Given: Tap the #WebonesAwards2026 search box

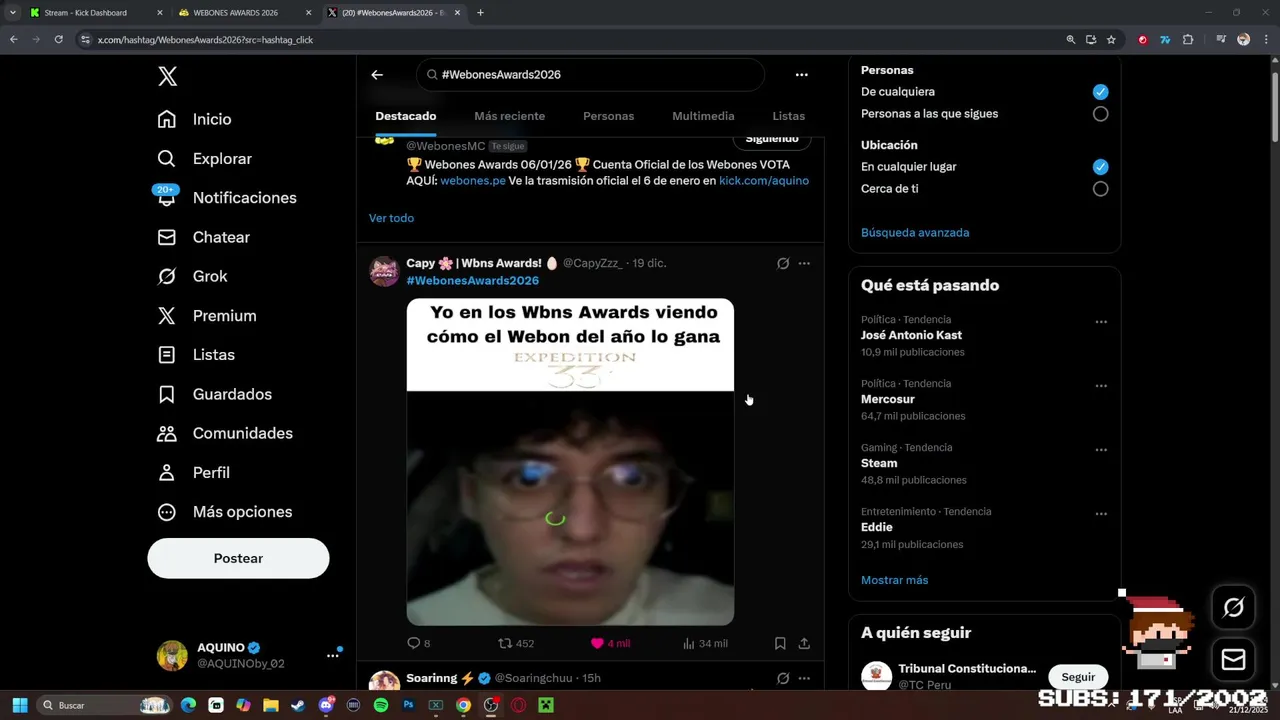Looking at the screenshot, I should [590, 75].
